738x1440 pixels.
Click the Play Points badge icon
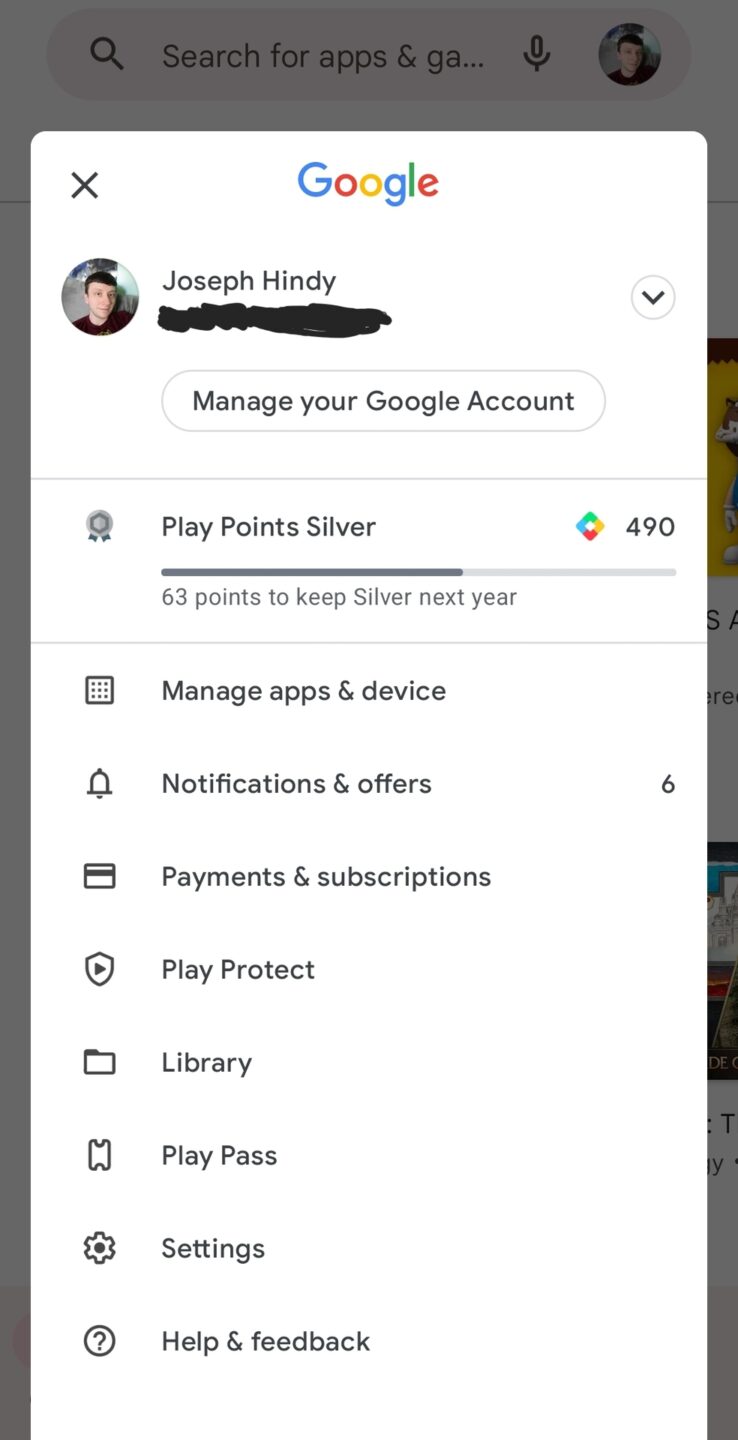[x=99, y=525]
